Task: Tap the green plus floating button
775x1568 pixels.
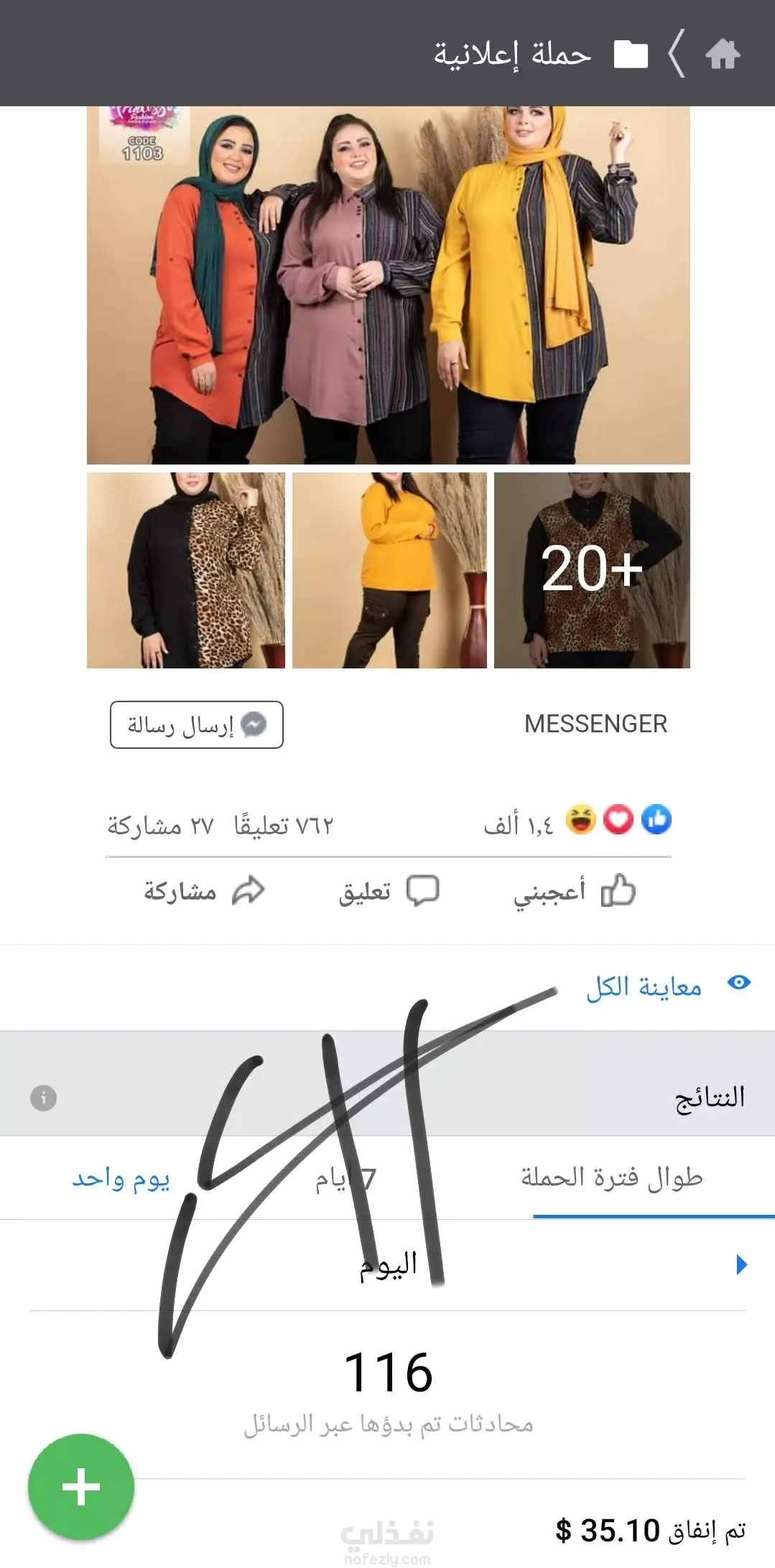Action: (x=81, y=1486)
